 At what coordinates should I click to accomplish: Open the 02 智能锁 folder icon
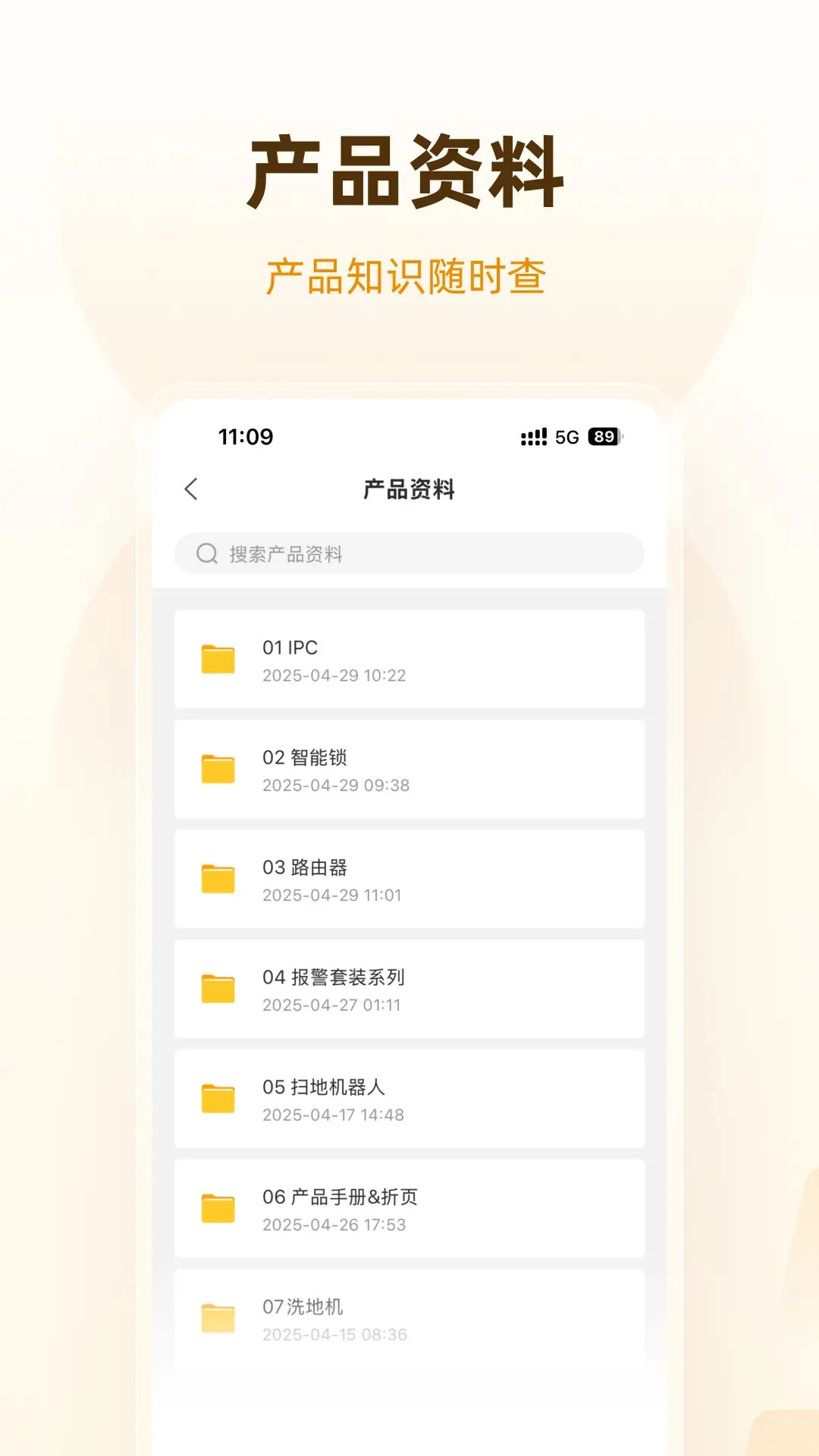[x=218, y=769]
